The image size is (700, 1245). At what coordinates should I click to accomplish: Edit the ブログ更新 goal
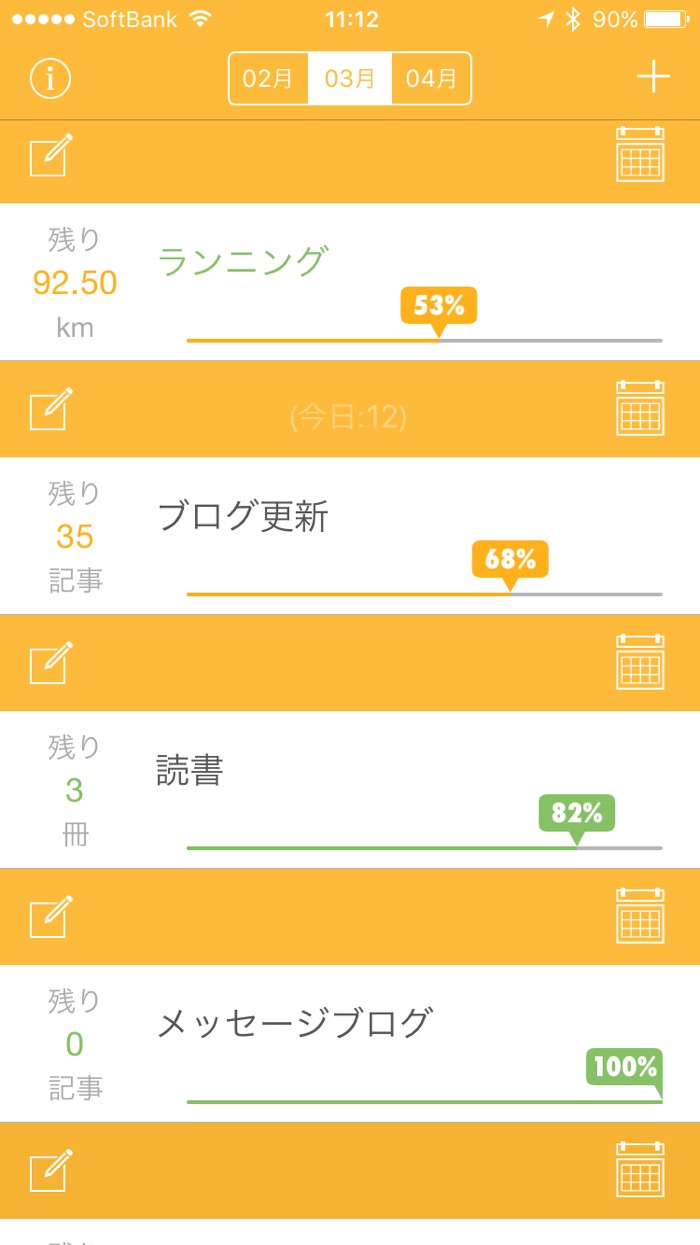52,410
